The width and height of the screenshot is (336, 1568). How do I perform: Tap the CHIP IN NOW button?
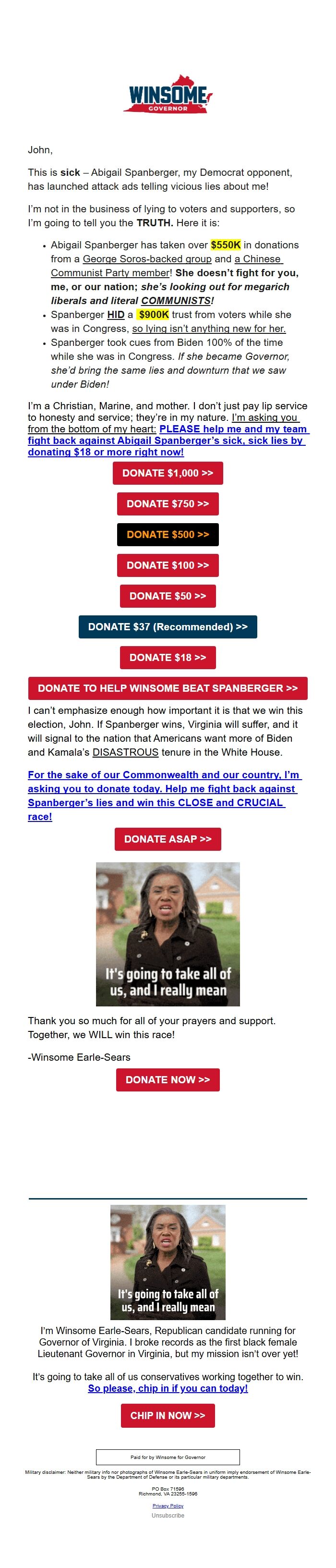(168, 1416)
